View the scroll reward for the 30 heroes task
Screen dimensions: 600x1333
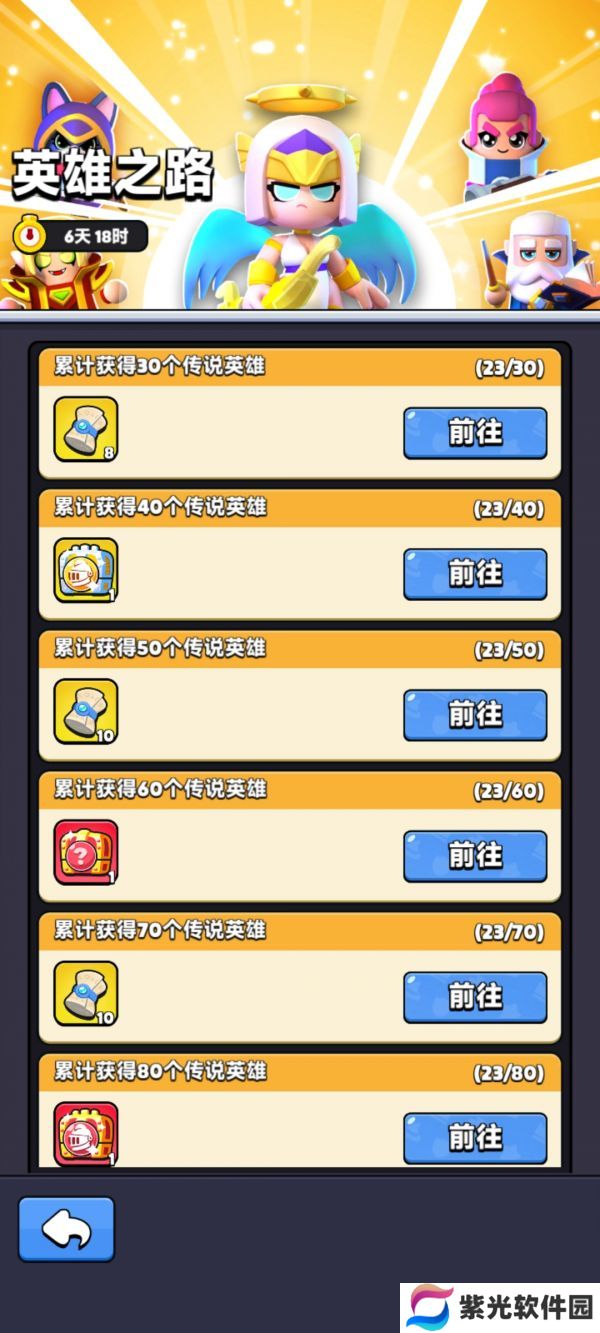[86, 429]
